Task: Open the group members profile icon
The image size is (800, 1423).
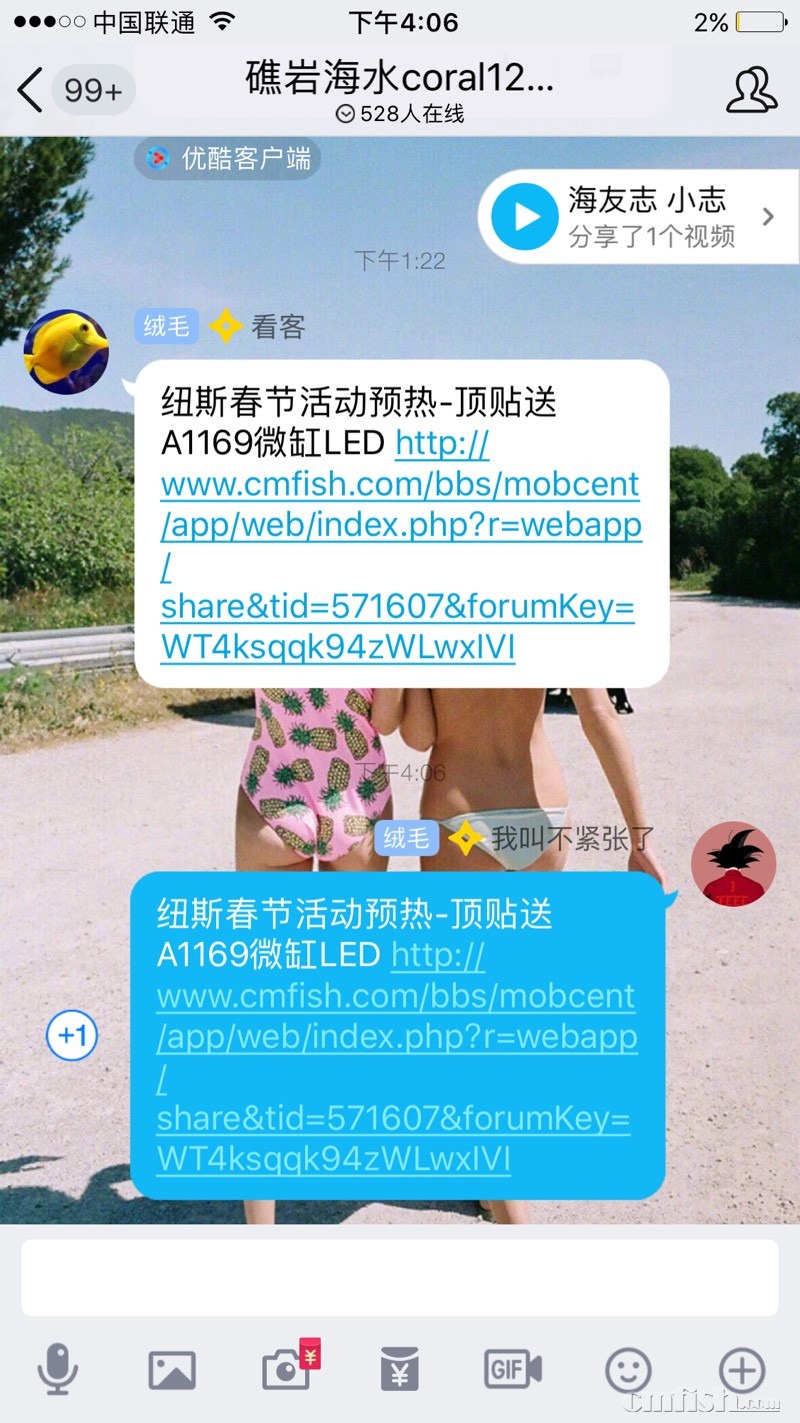Action: tap(751, 91)
